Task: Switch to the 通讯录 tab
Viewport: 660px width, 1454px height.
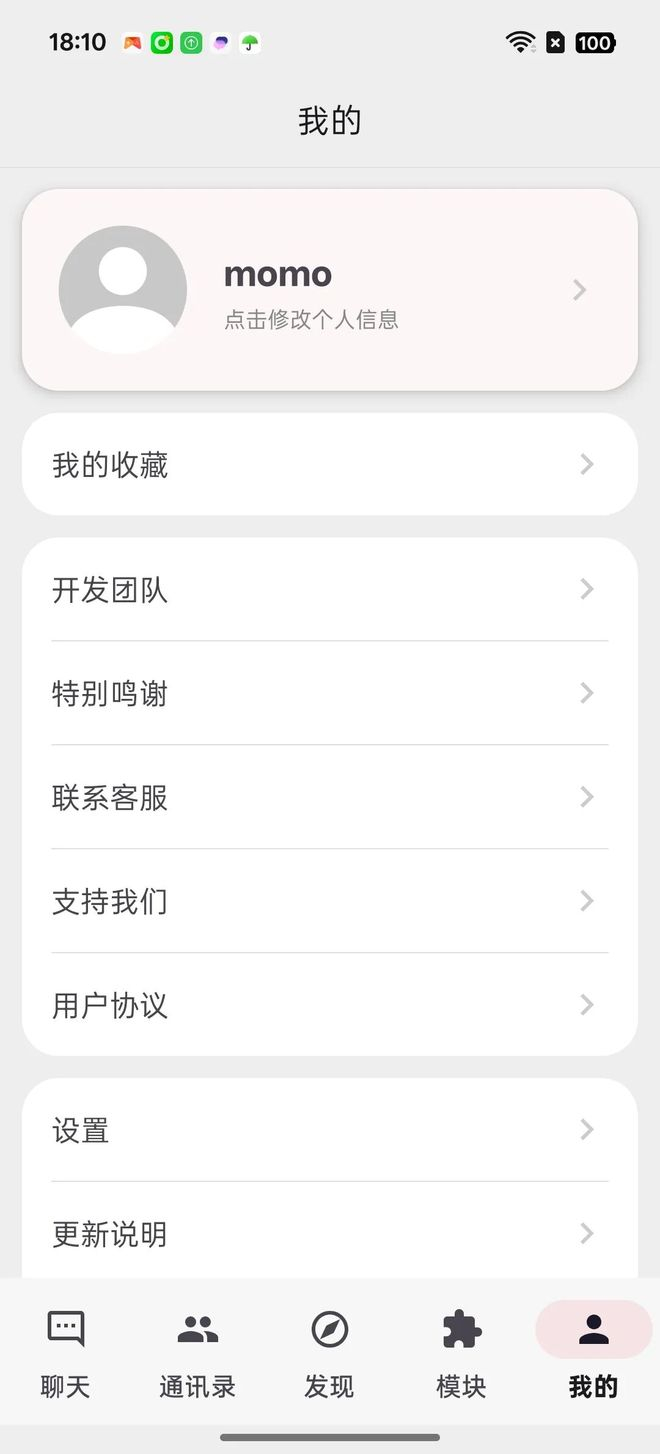Action: point(198,1354)
